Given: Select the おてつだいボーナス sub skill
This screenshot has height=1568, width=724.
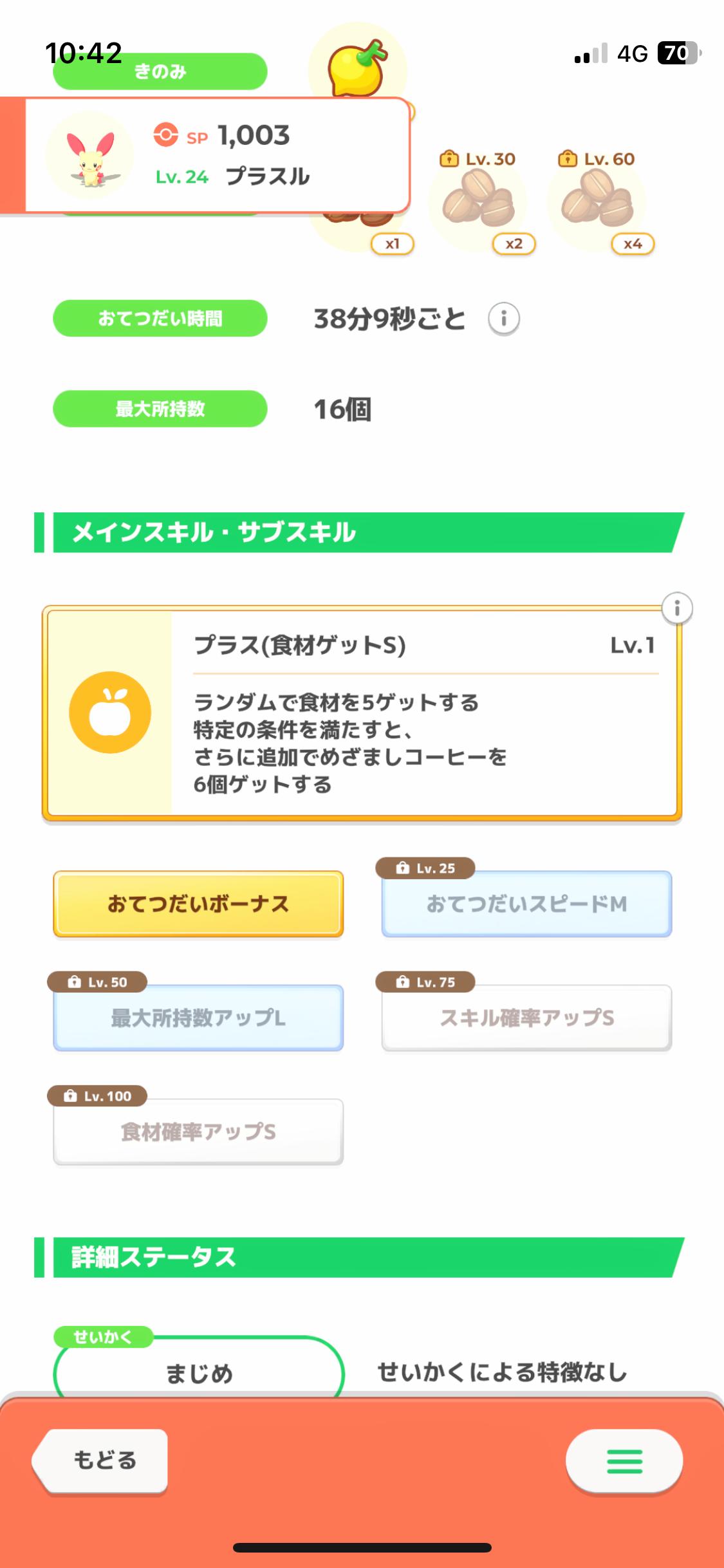Looking at the screenshot, I should pos(198,904).
